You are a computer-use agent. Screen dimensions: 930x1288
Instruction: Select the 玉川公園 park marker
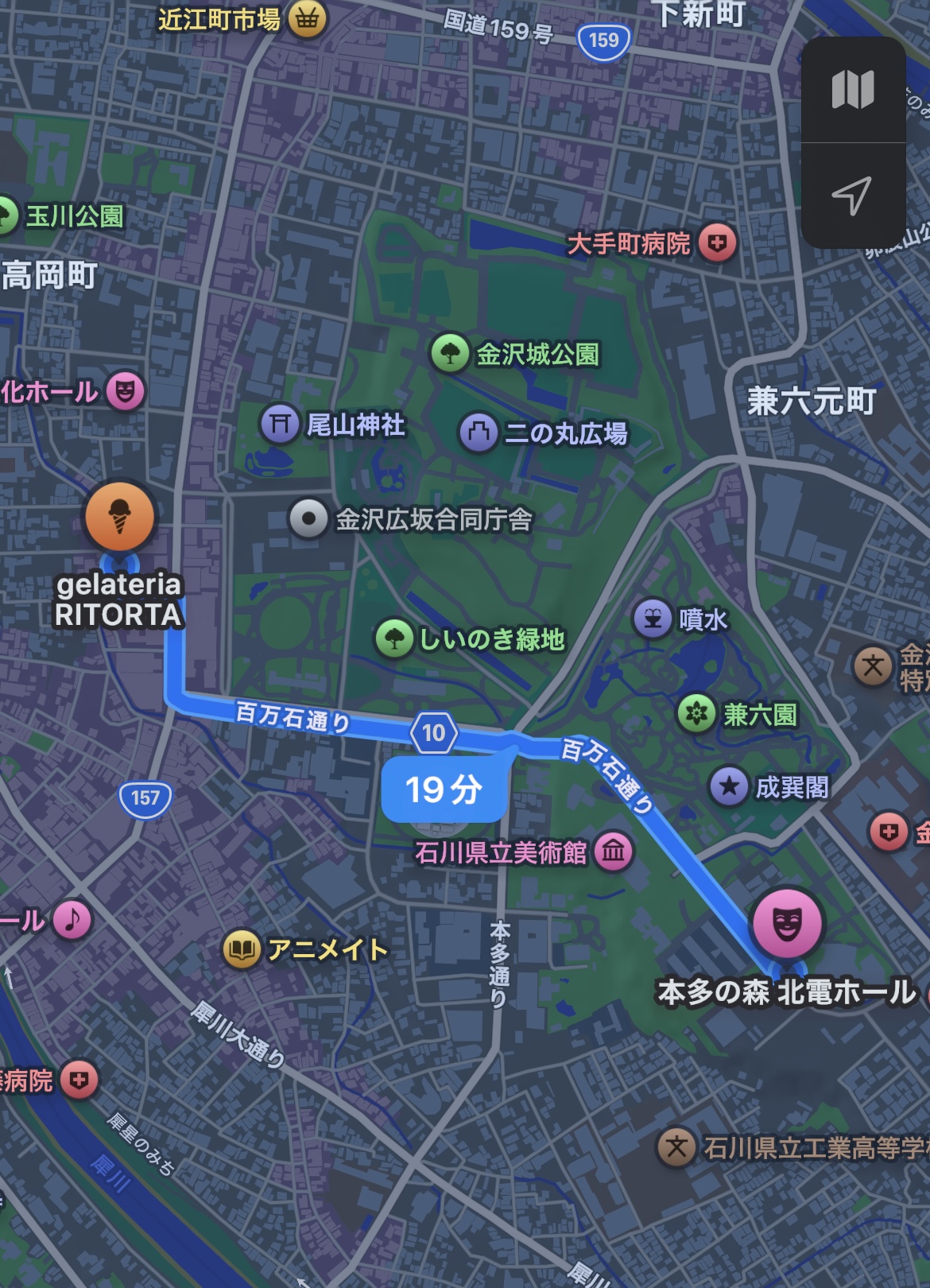point(6,215)
